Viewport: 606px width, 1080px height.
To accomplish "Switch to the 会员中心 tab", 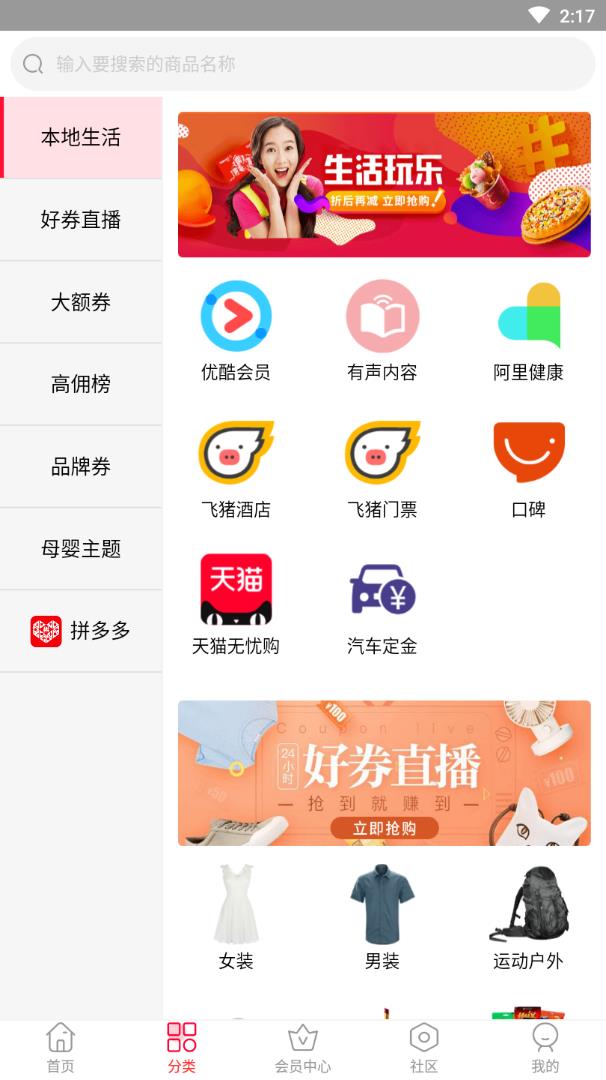I will click(303, 1048).
